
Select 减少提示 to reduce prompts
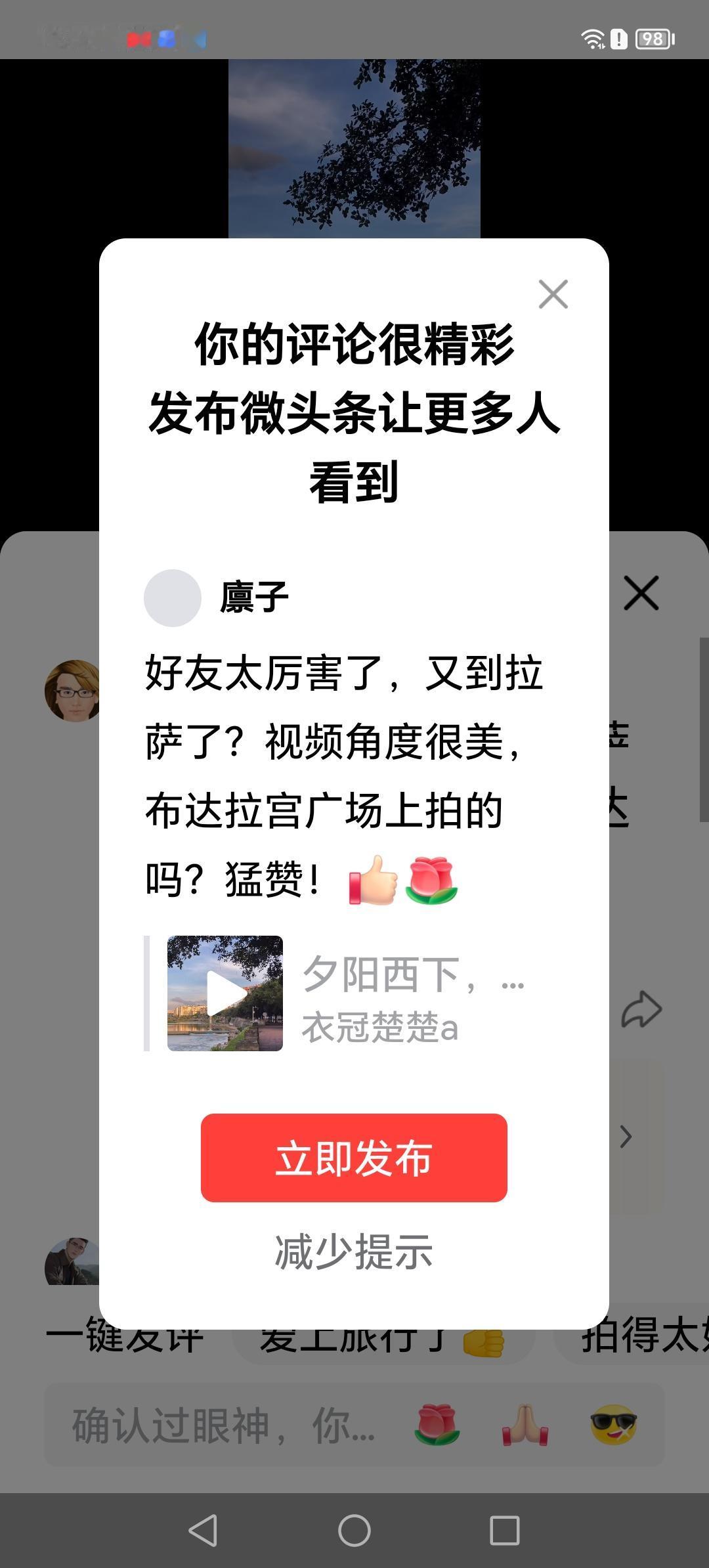354,1251
